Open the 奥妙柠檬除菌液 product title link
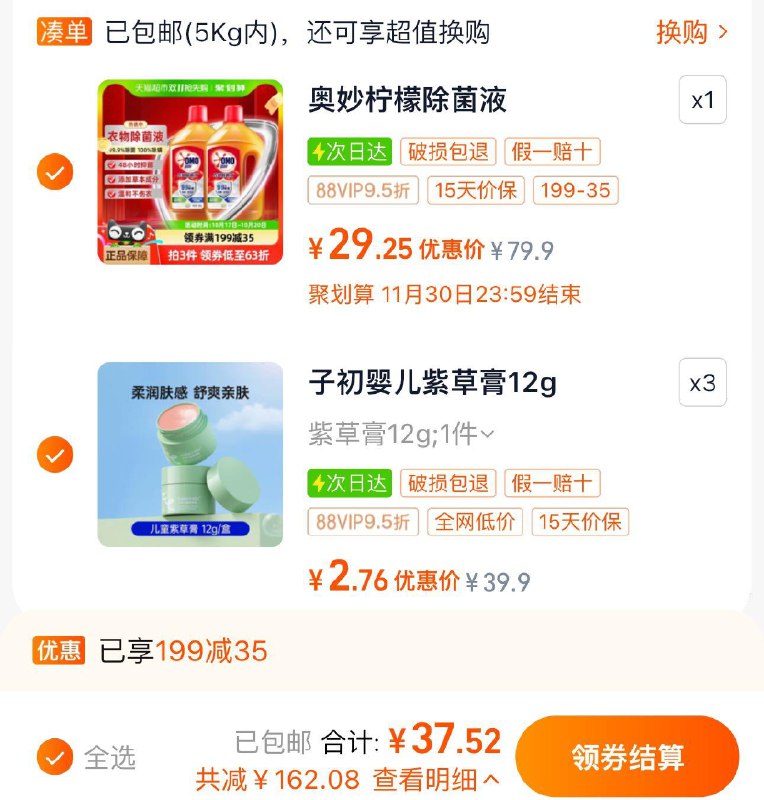764x800 pixels. 407,101
